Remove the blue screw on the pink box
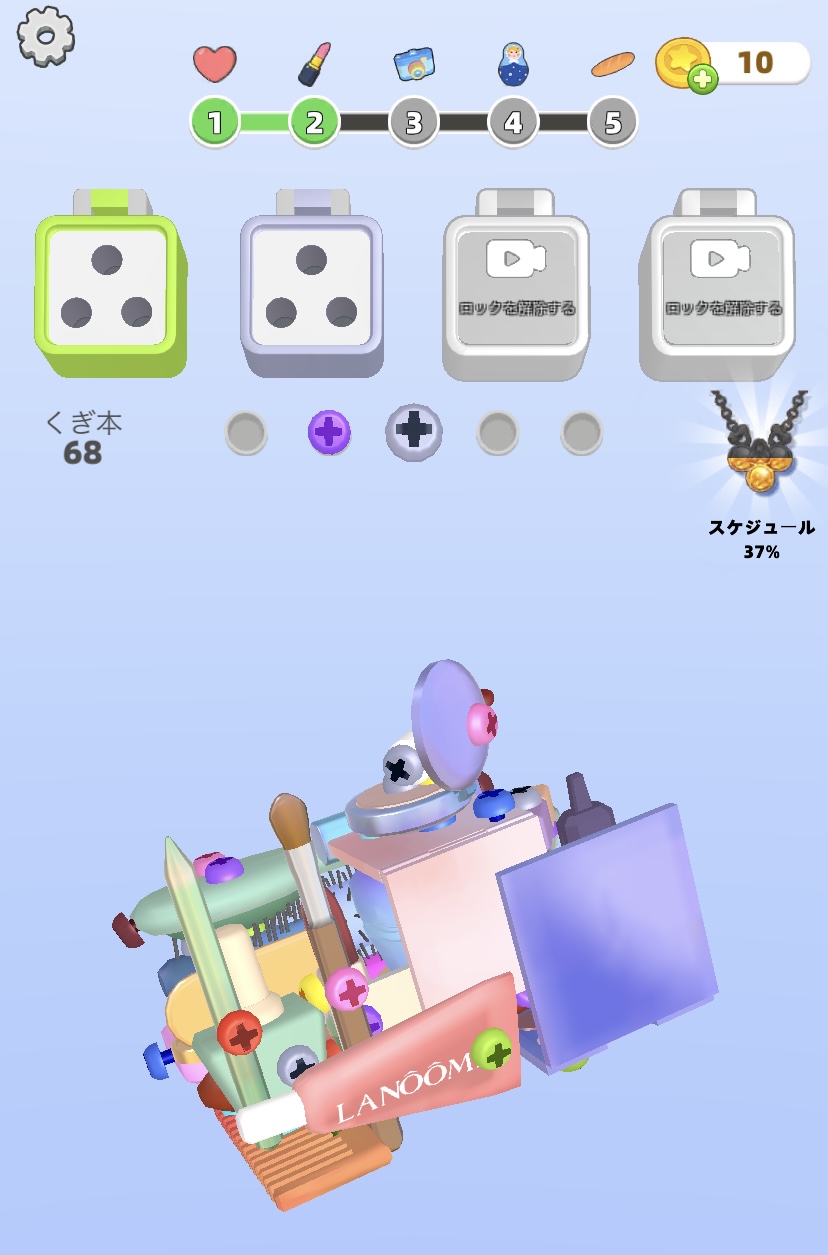 [x=494, y=803]
